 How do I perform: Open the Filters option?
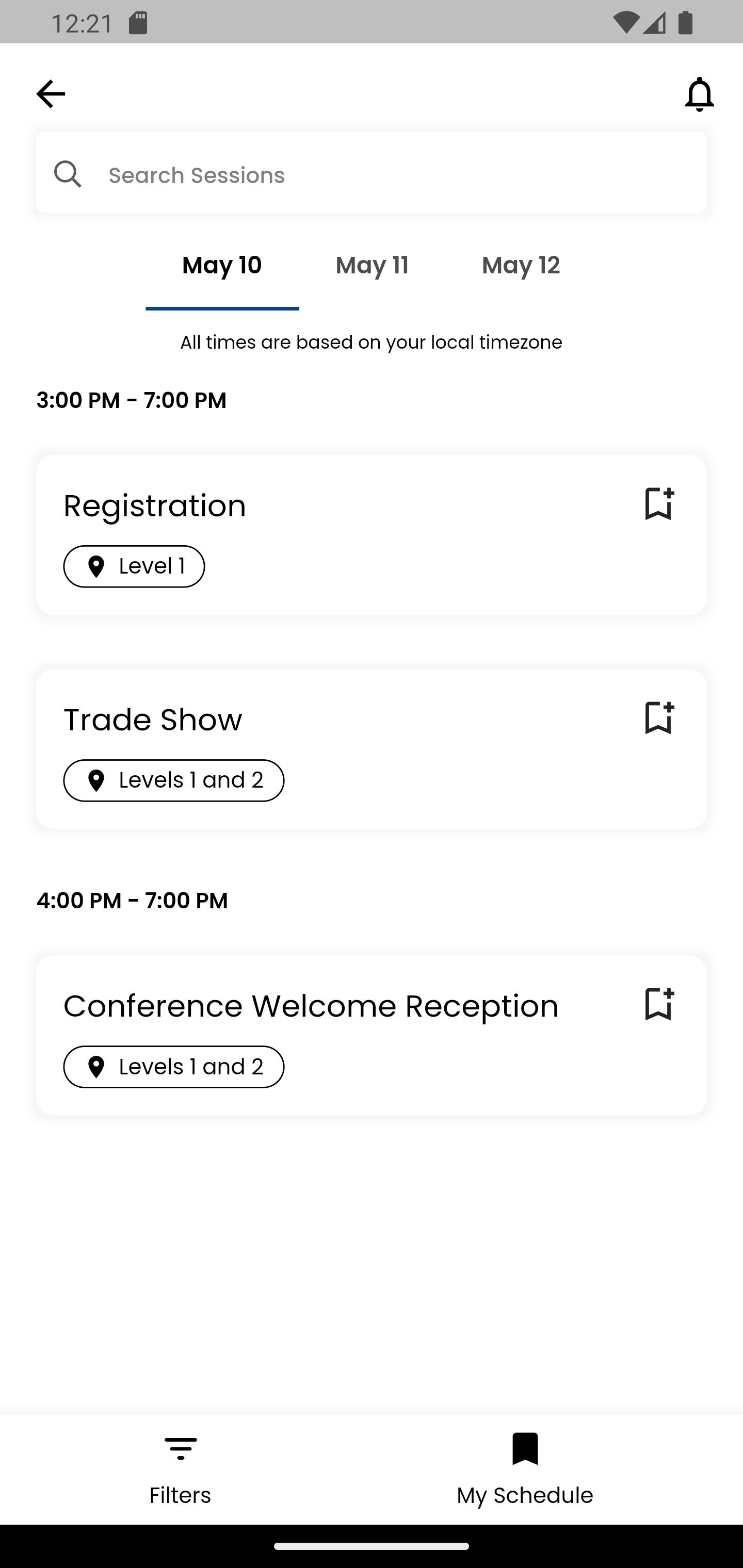[180, 1469]
